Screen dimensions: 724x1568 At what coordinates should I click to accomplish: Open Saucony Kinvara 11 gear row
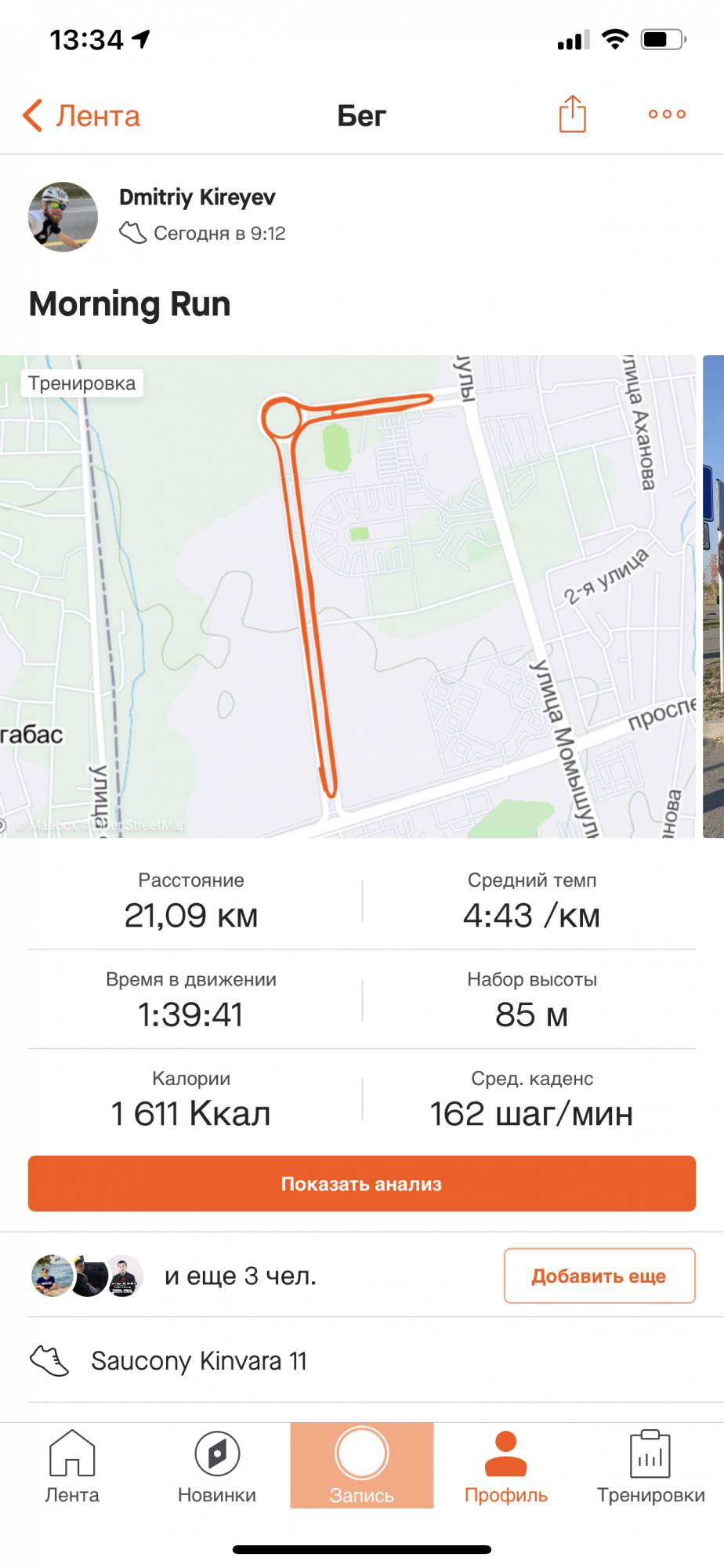[x=199, y=1361]
